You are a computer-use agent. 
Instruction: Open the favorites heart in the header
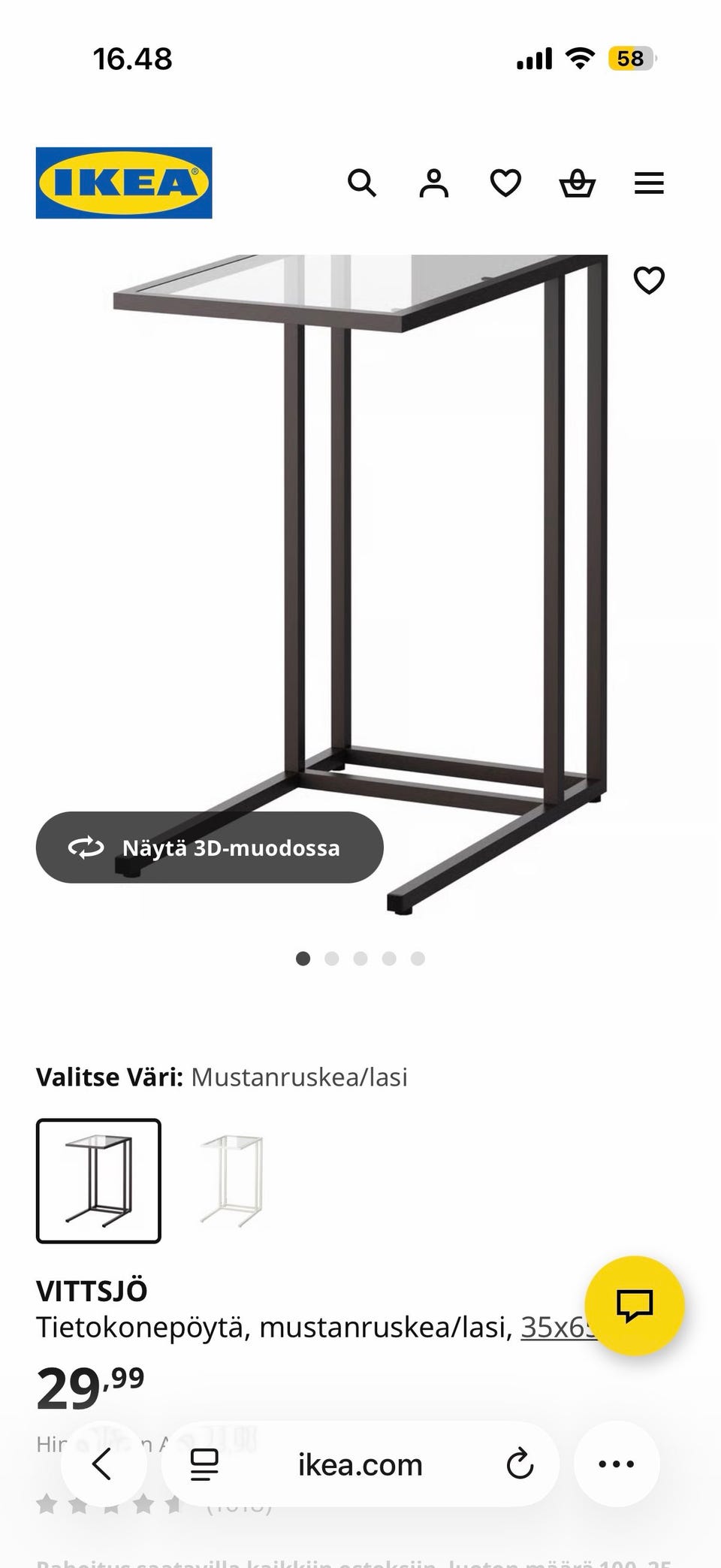click(x=505, y=183)
